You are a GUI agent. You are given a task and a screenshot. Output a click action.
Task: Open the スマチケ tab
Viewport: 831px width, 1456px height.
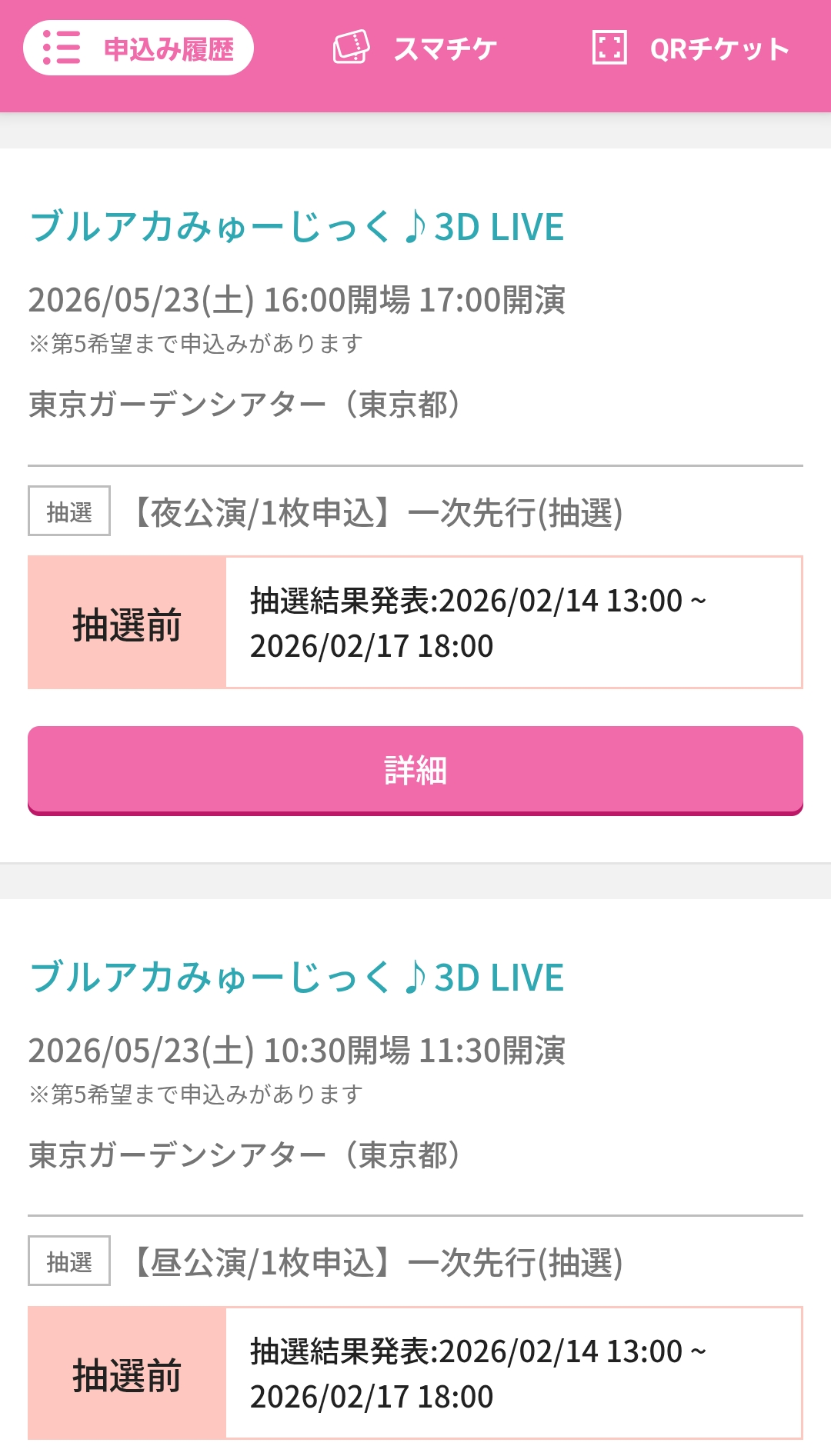[x=415, y=48]
